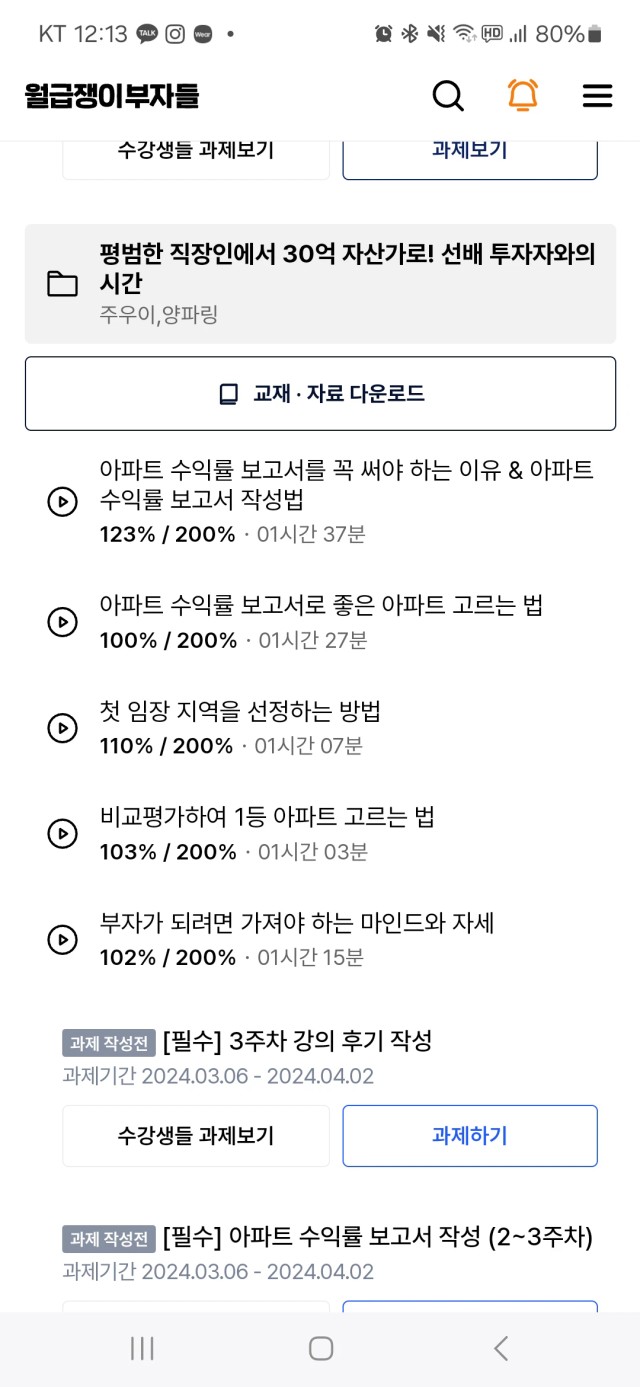Tap the 월급쟁이부자들 logo to go home

(113, 96)
